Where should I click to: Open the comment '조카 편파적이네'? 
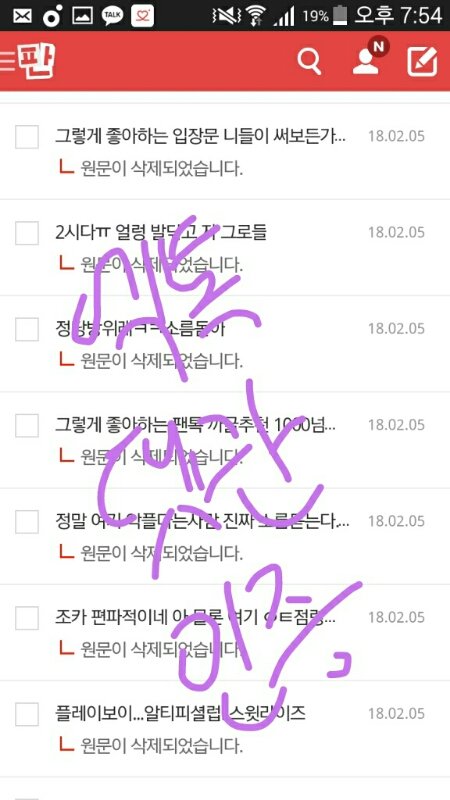tap(195, 618)
